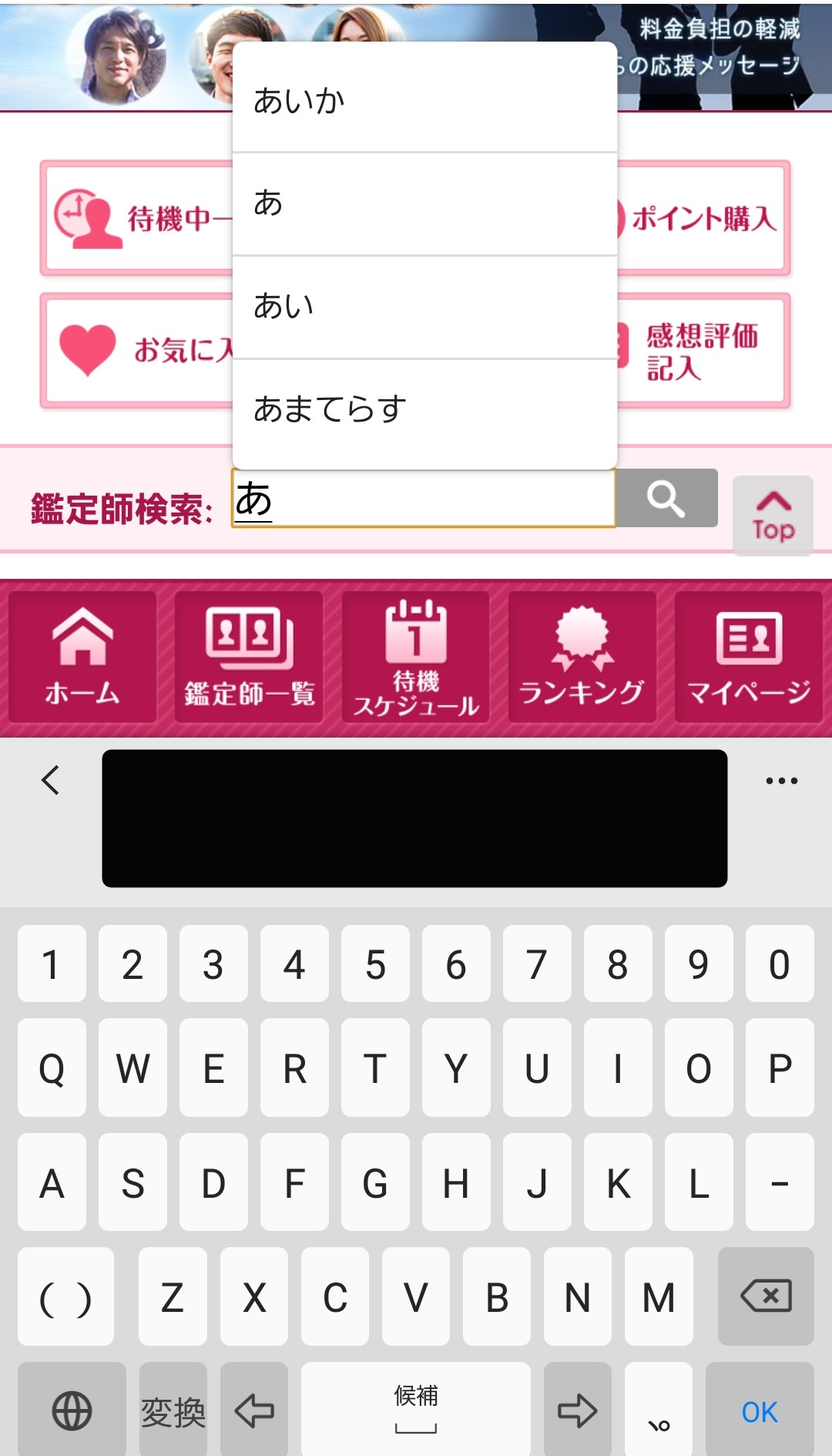Screen dimensions: 832x1456
Task: Choose the single あ suggestion
Action: (x=424, y=203)
